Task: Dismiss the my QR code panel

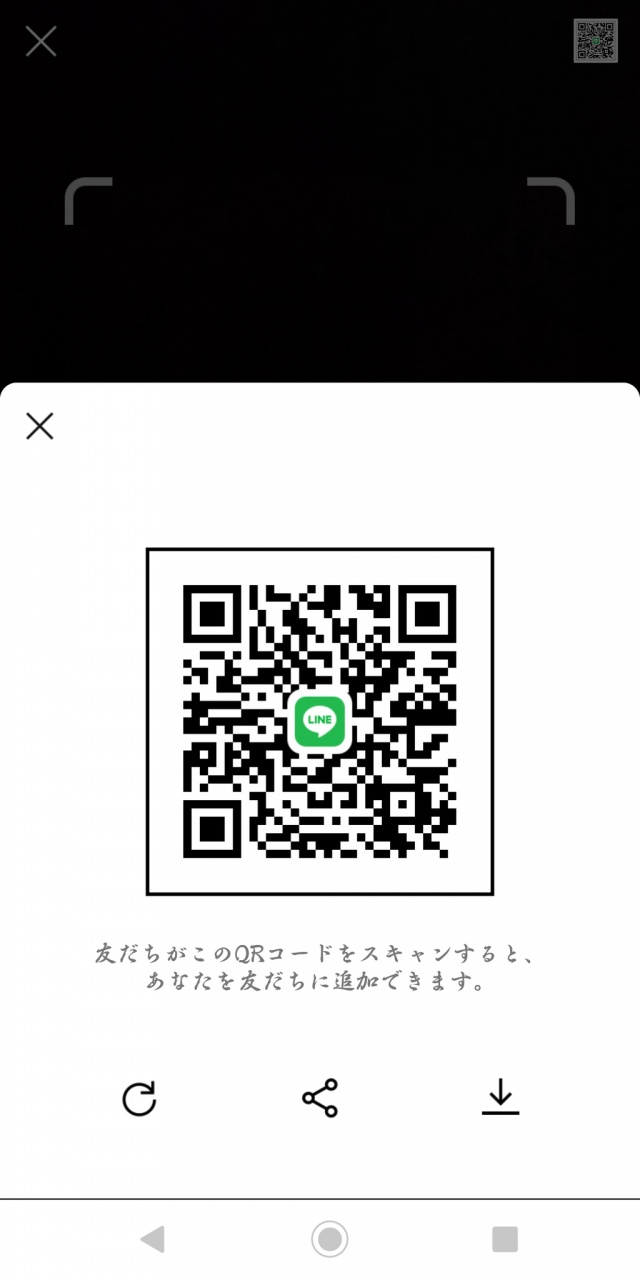Action: (x=40, y=427)
